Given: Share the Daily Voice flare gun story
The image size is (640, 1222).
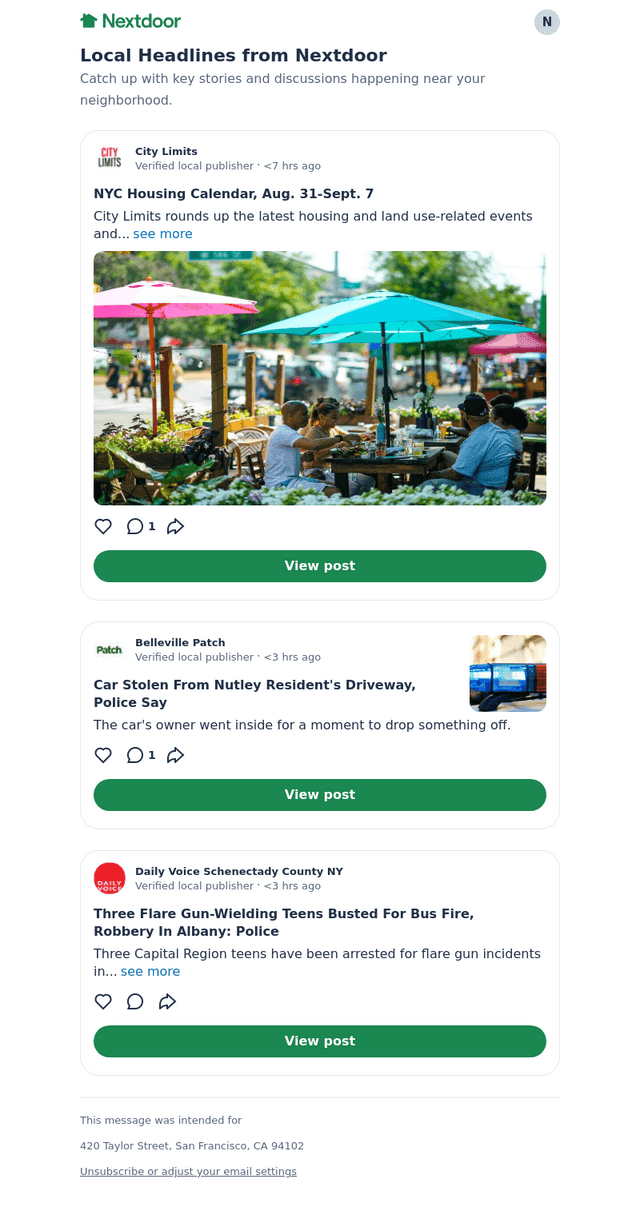Looking at the screenshot, I should 167,1001.
